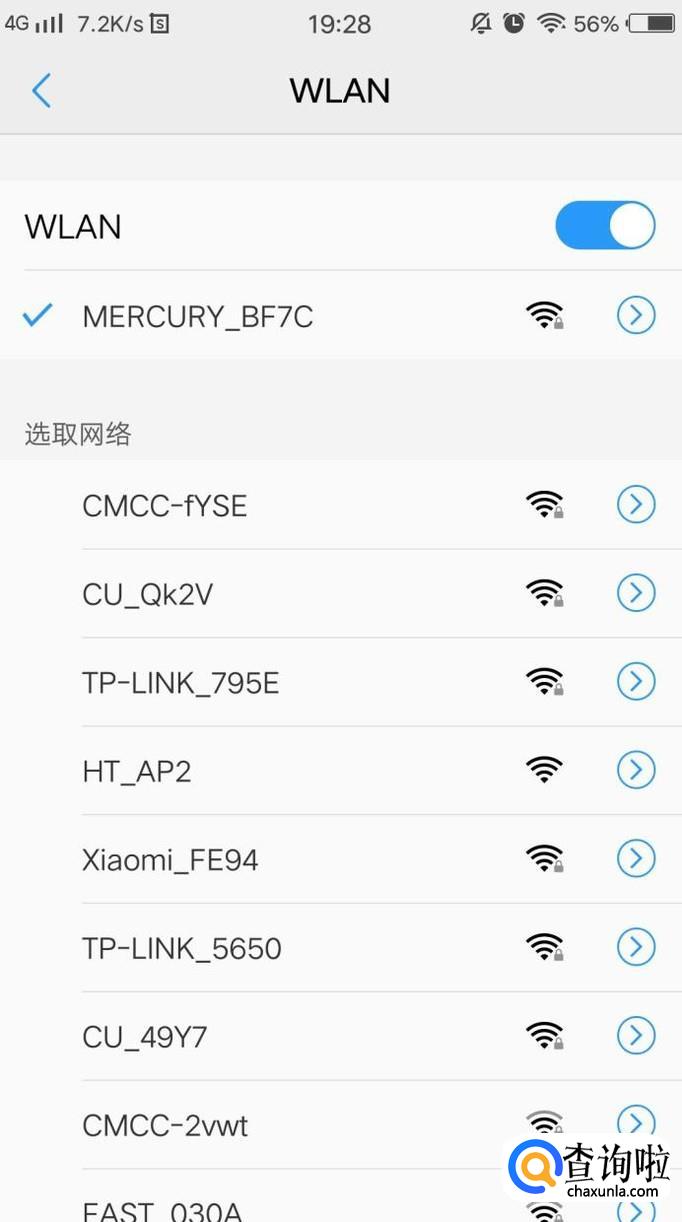Connect to the CMCC-fYSE network
Screen dimensions: 682x1222
click(165, 506)
